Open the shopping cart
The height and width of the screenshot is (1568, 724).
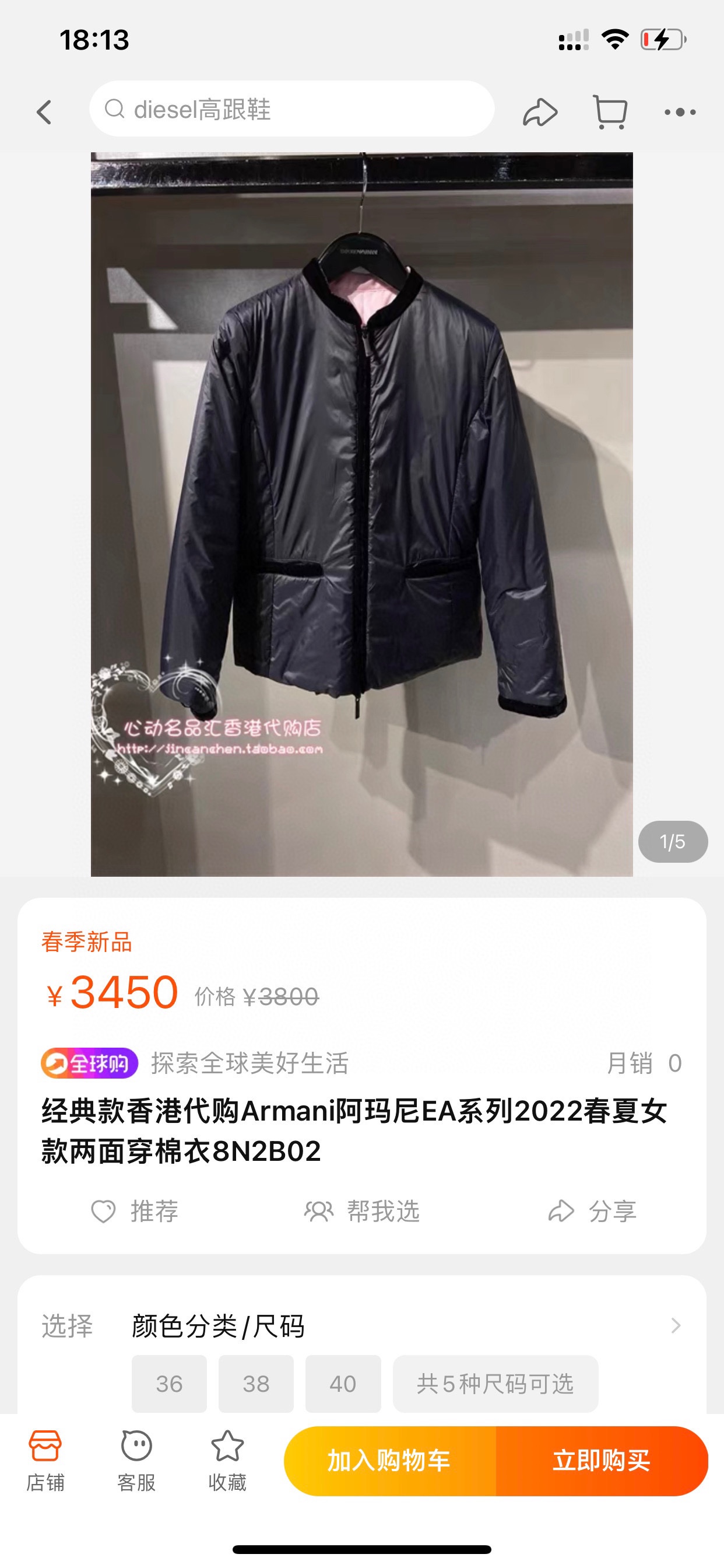610,112
